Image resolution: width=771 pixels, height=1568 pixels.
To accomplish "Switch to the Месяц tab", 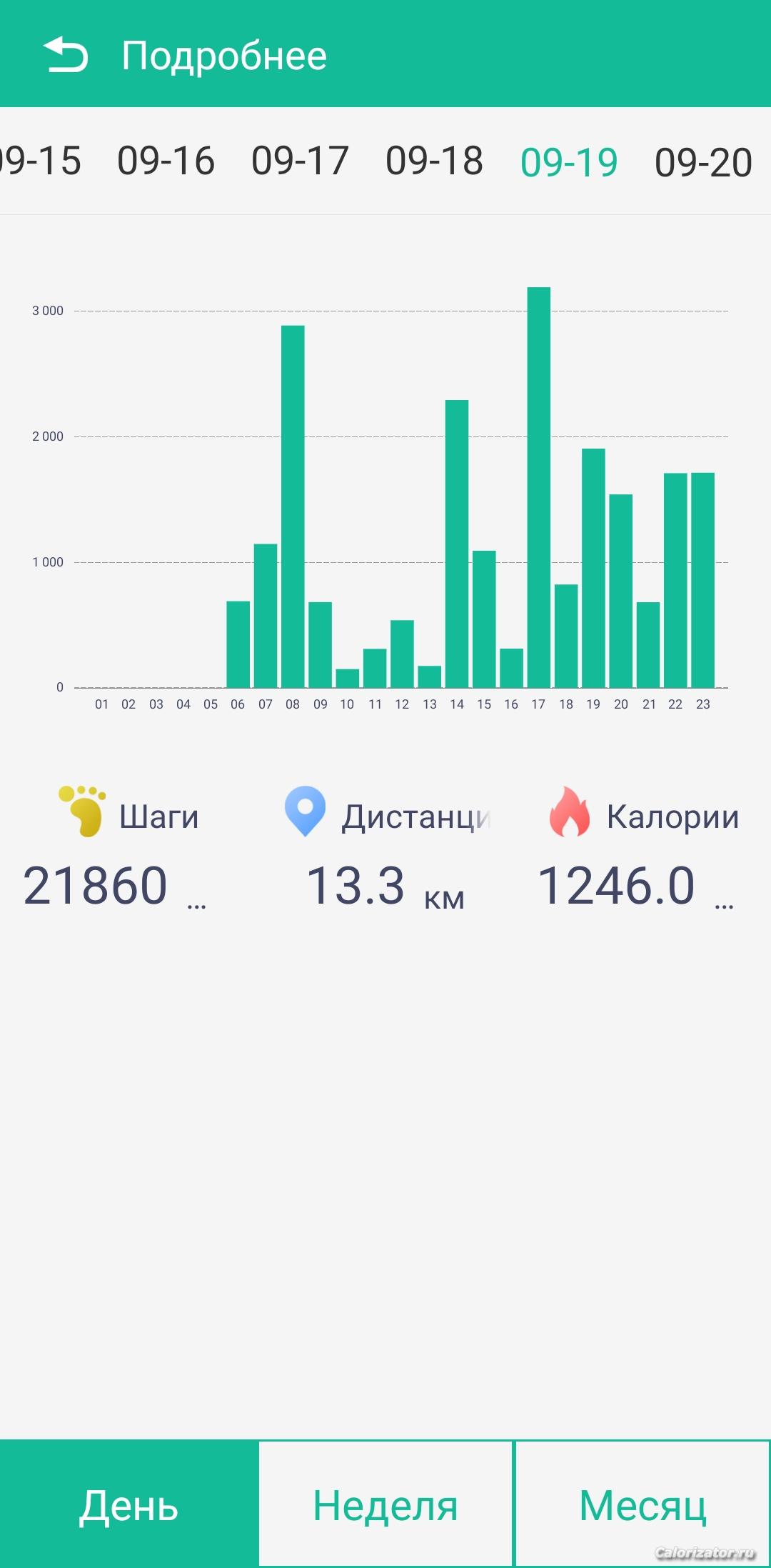I will pos(642,1504).
